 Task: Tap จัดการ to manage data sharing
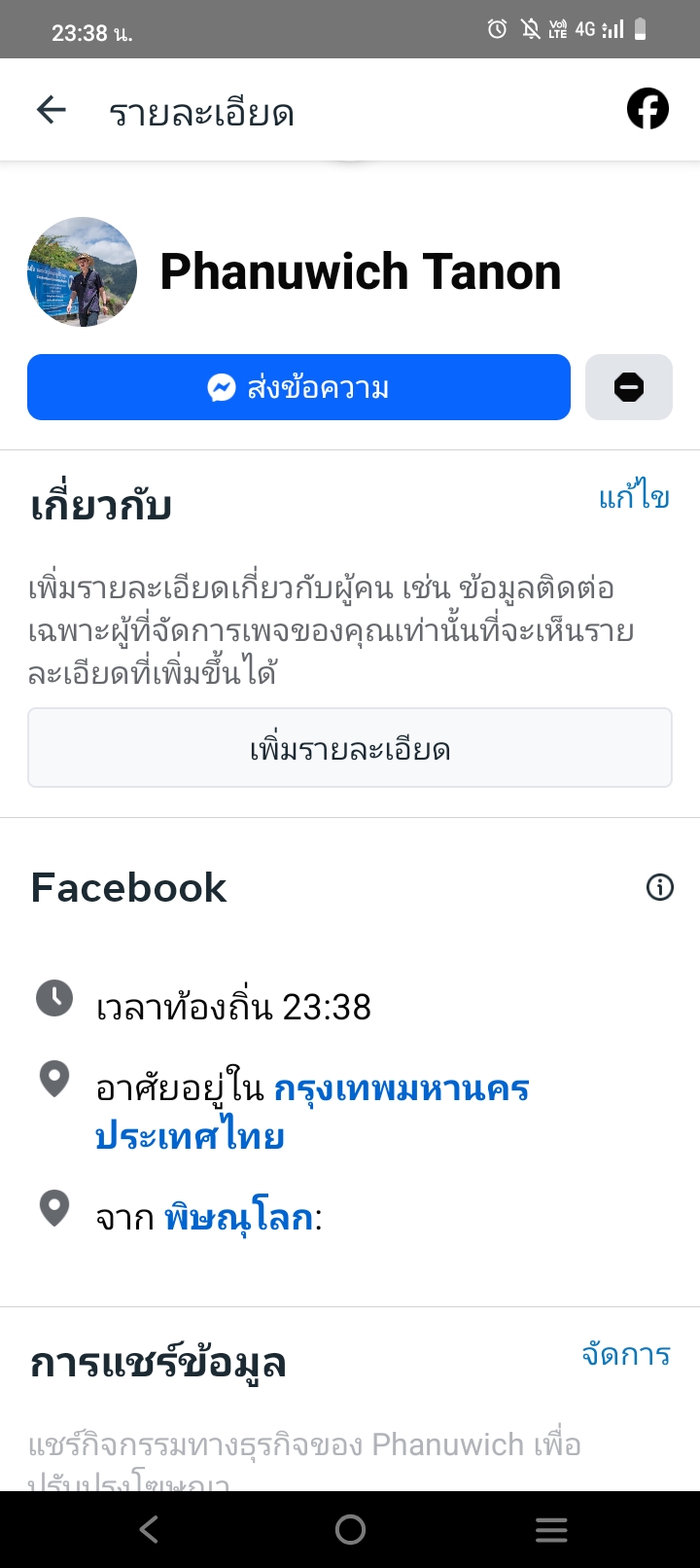click(626, 1355)
